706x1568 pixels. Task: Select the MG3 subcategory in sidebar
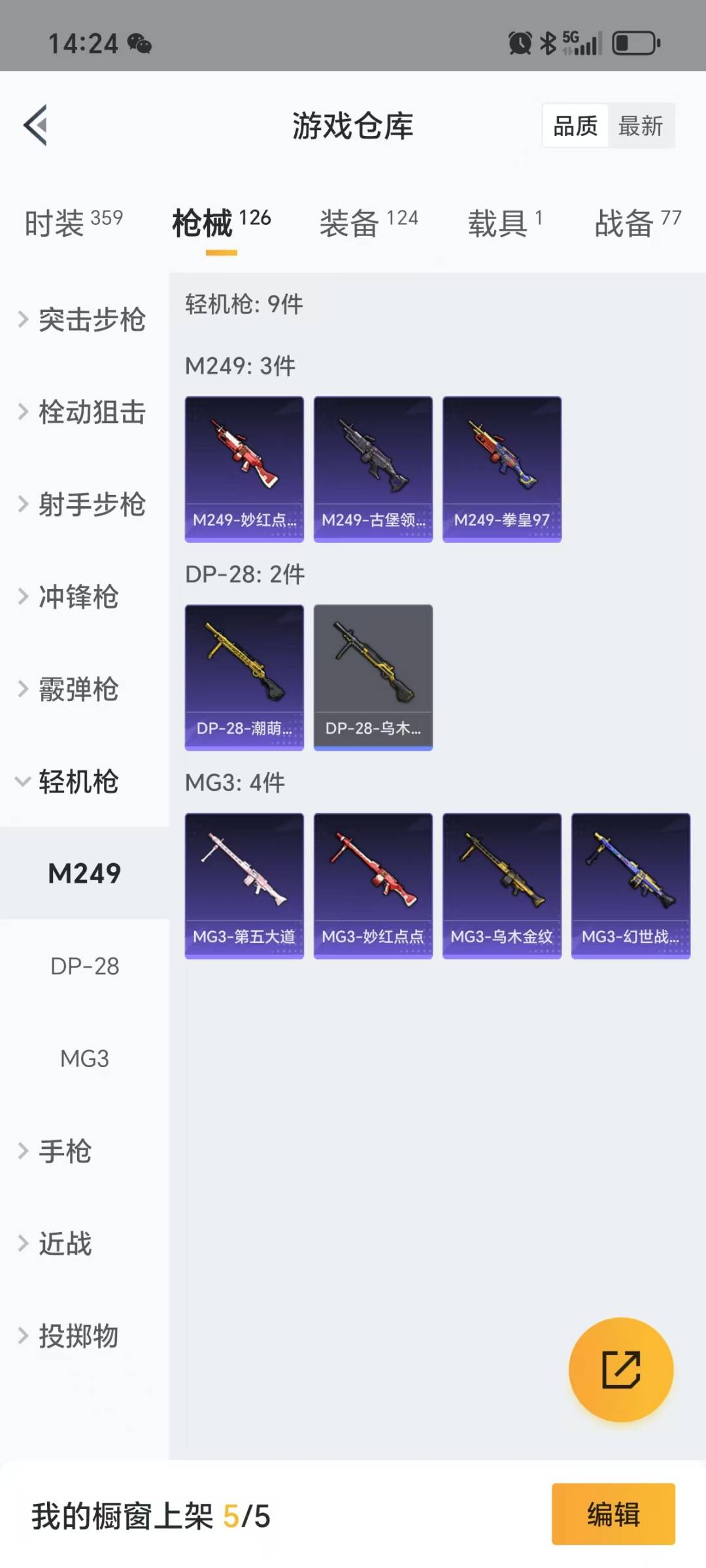pos(85,1058)
